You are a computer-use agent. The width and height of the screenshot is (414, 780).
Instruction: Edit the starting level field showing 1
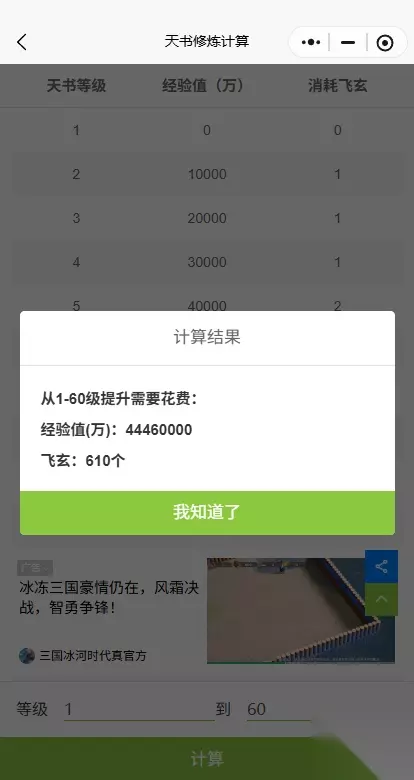pyautogui.click(x=139, y=709)
